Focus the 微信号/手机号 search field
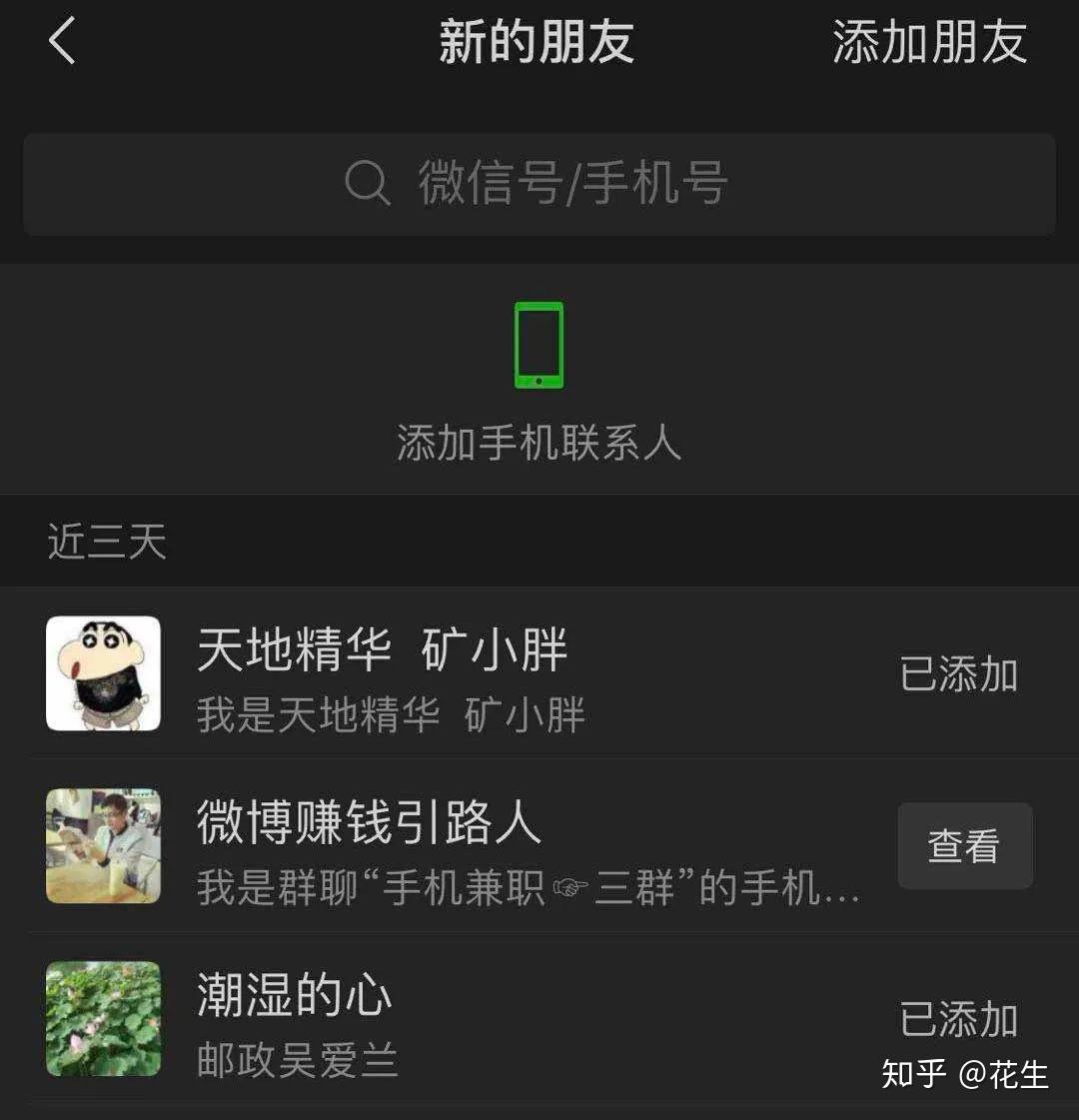Viewport: 1079px width, 1120px height. pyautogui.click(x=539, y=184)
